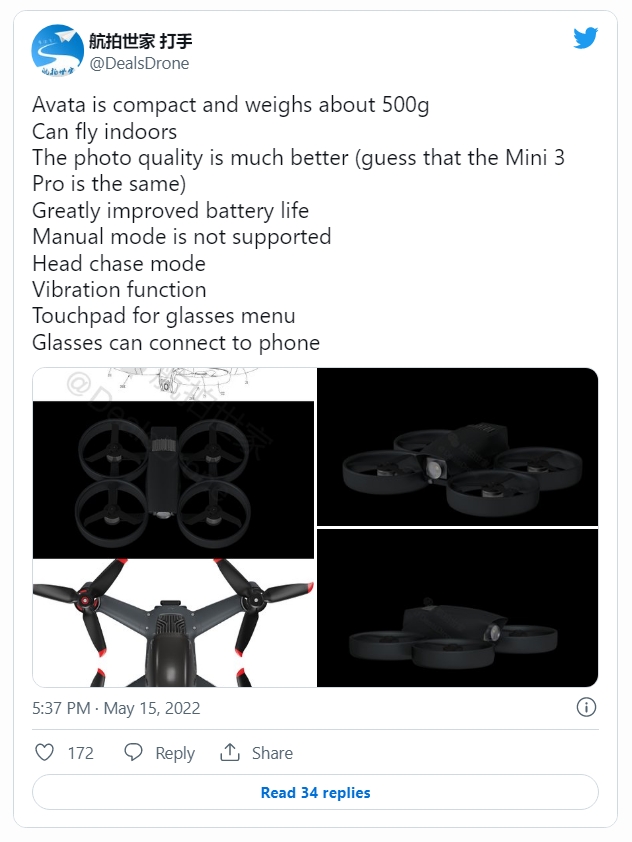Viewport: 632px width, 842px height.
Task: Tap the Twitter bird logo
Action: pos(586,39)
